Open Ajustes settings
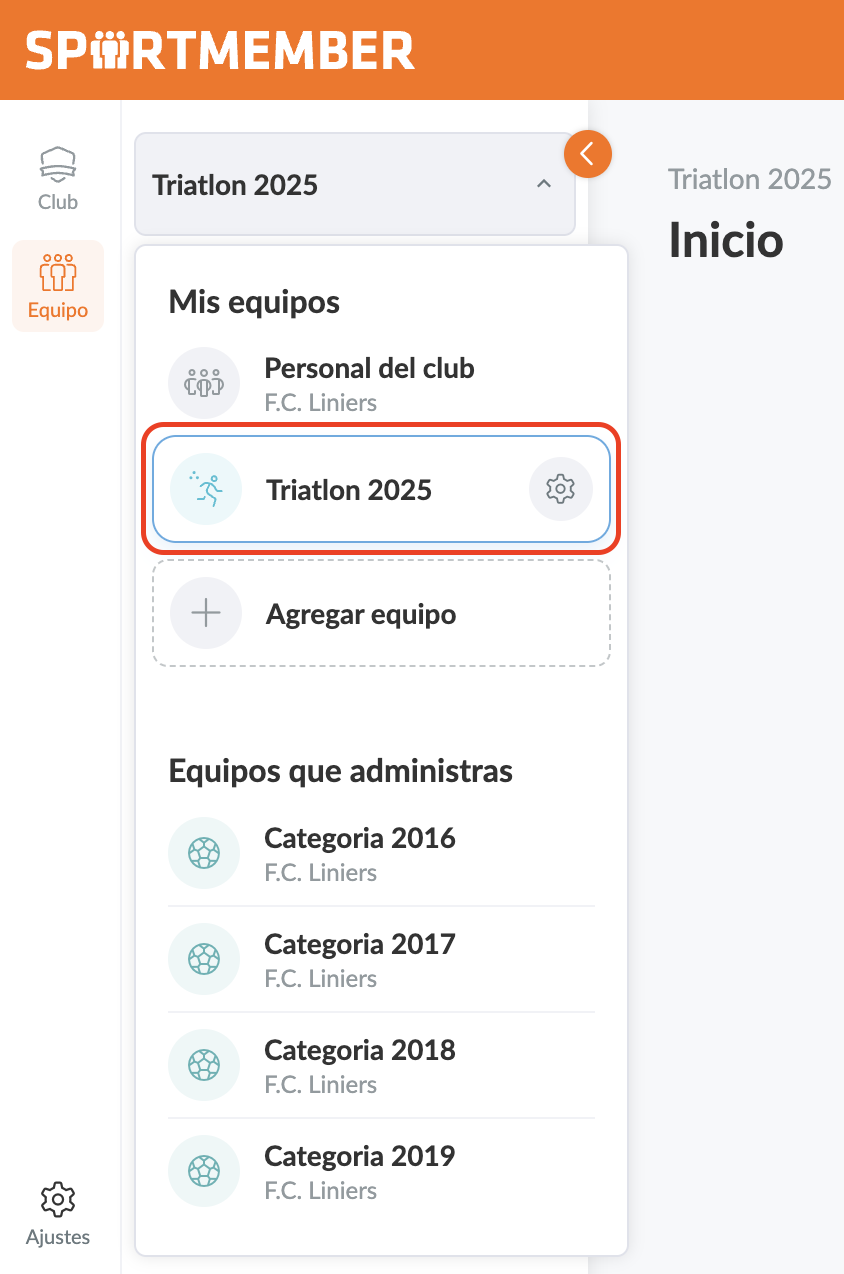Screen dimensions: 844x1274 58,1213
